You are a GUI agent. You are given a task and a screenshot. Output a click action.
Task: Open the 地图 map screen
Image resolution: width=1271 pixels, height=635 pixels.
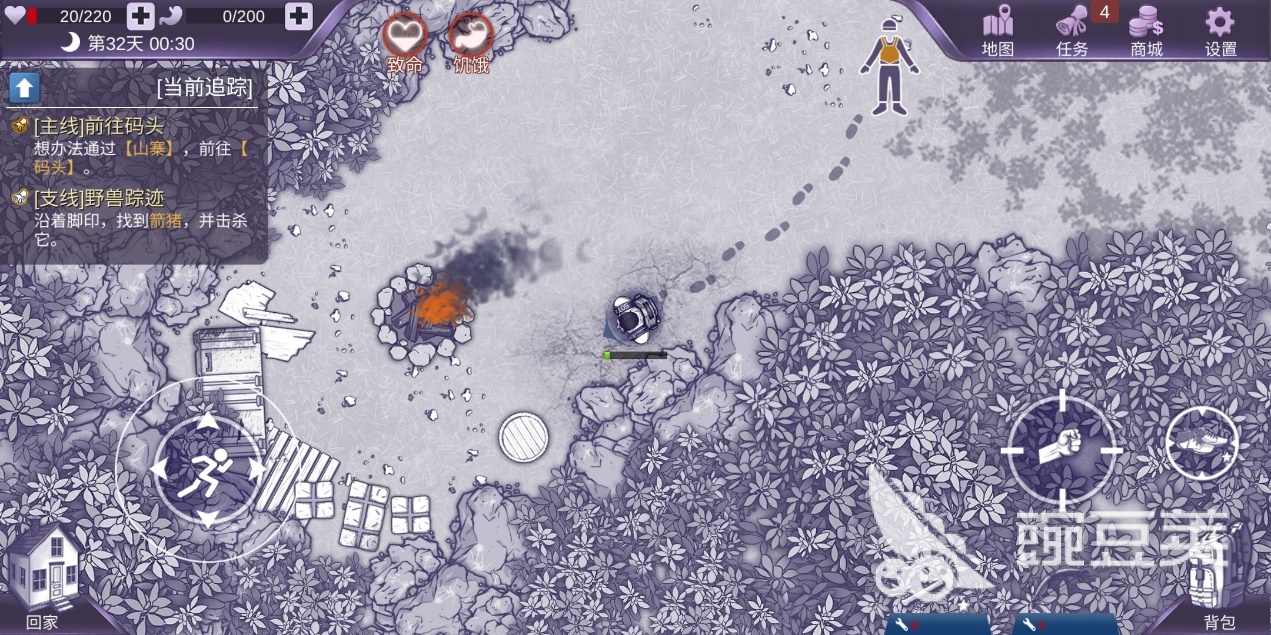coord(997,30)
